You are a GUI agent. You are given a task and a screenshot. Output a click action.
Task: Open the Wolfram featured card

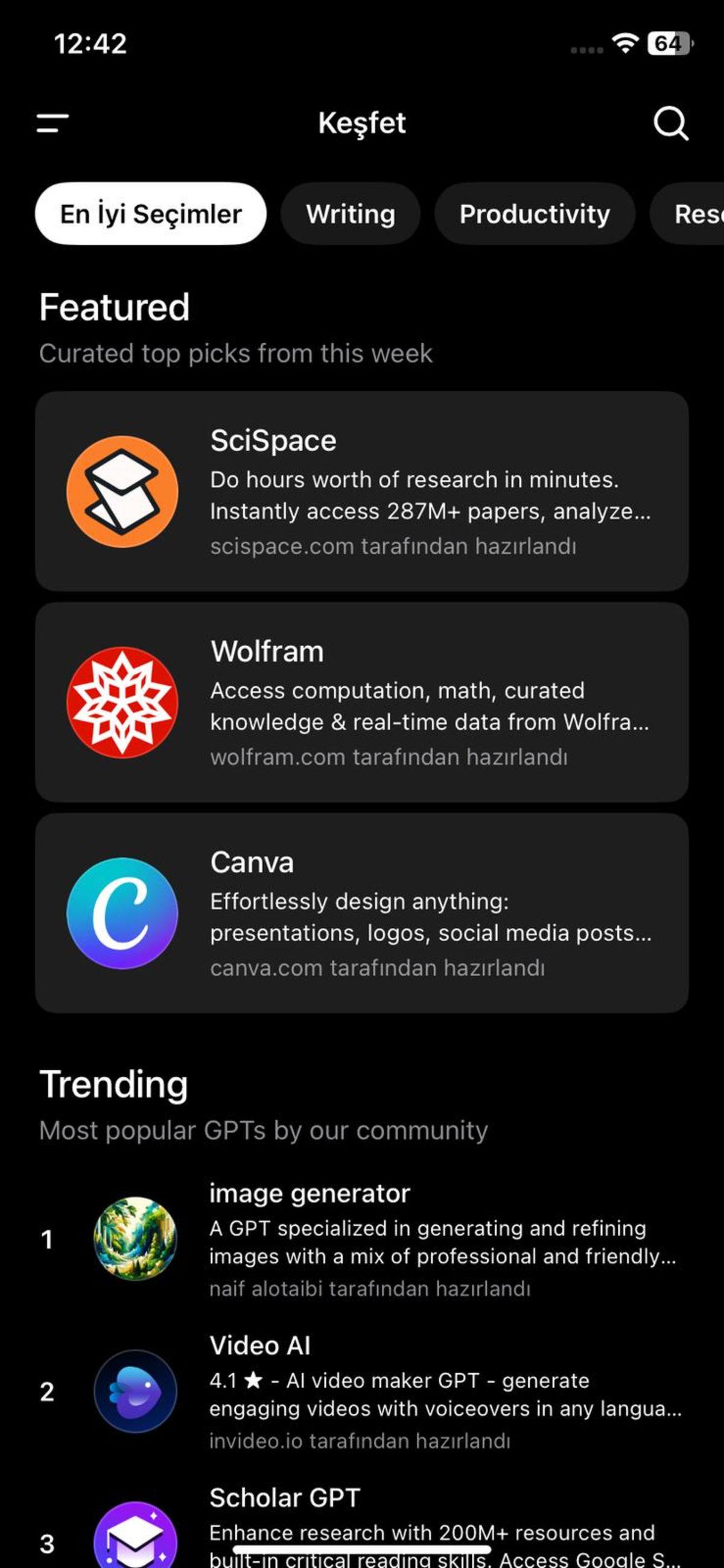pos(361,702)
